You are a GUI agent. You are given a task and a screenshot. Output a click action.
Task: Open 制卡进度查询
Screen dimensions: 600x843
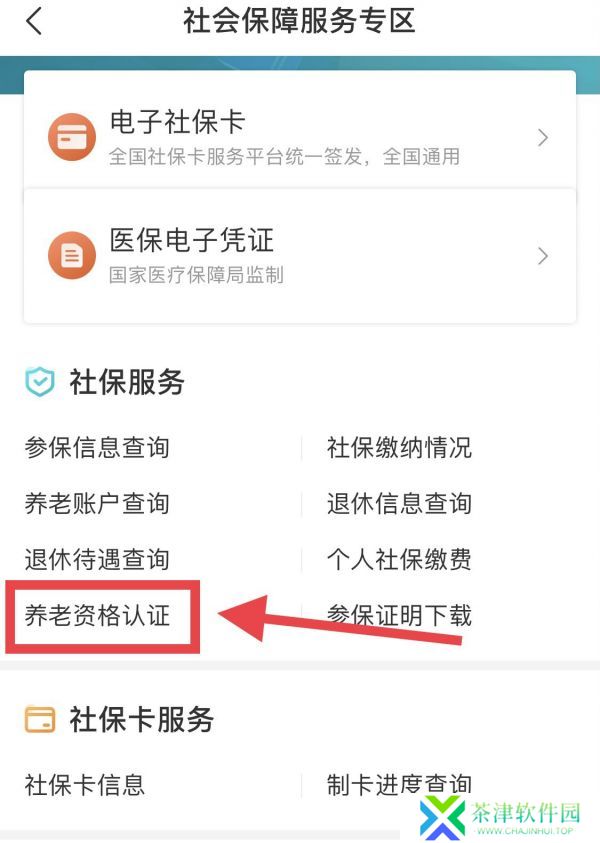pos(399,785)
